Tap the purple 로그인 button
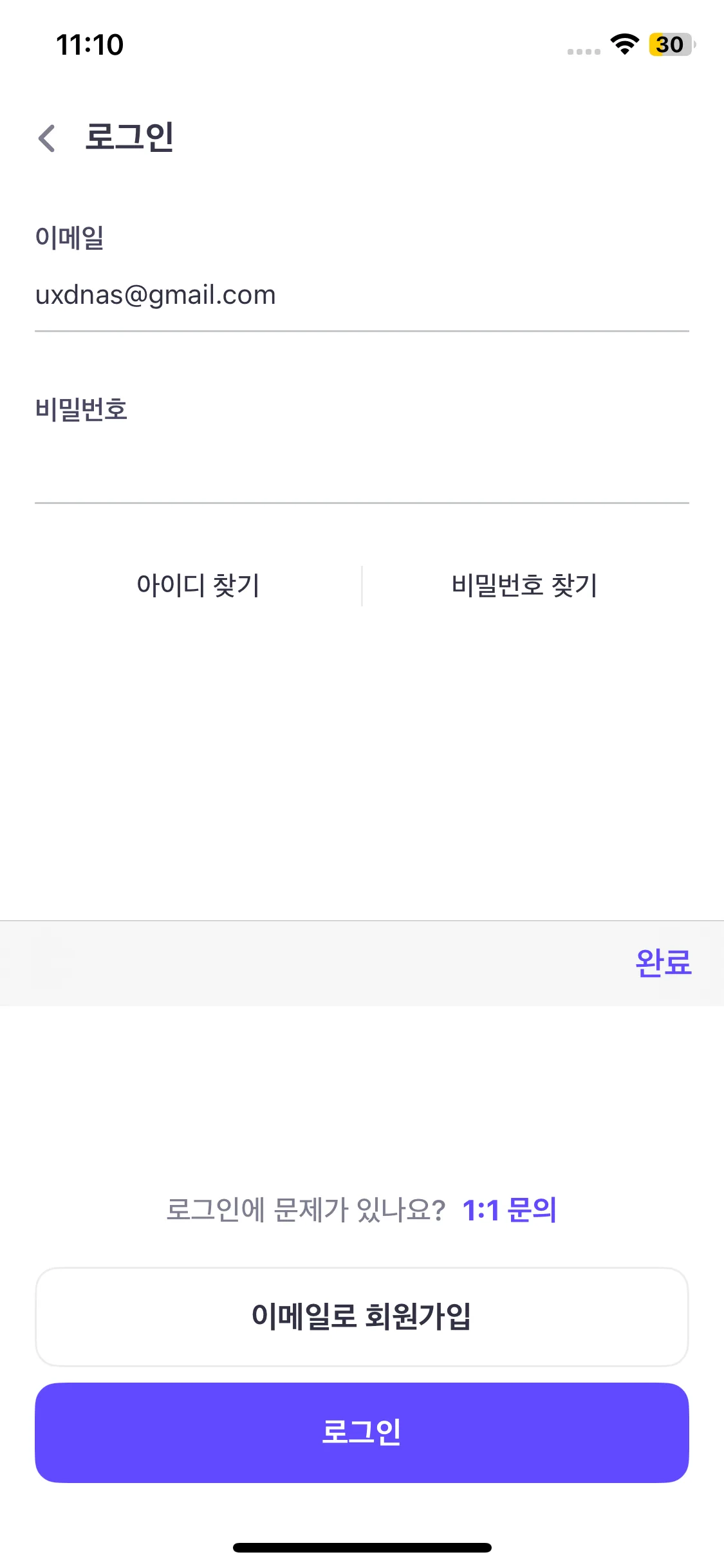 [362, 1433]
